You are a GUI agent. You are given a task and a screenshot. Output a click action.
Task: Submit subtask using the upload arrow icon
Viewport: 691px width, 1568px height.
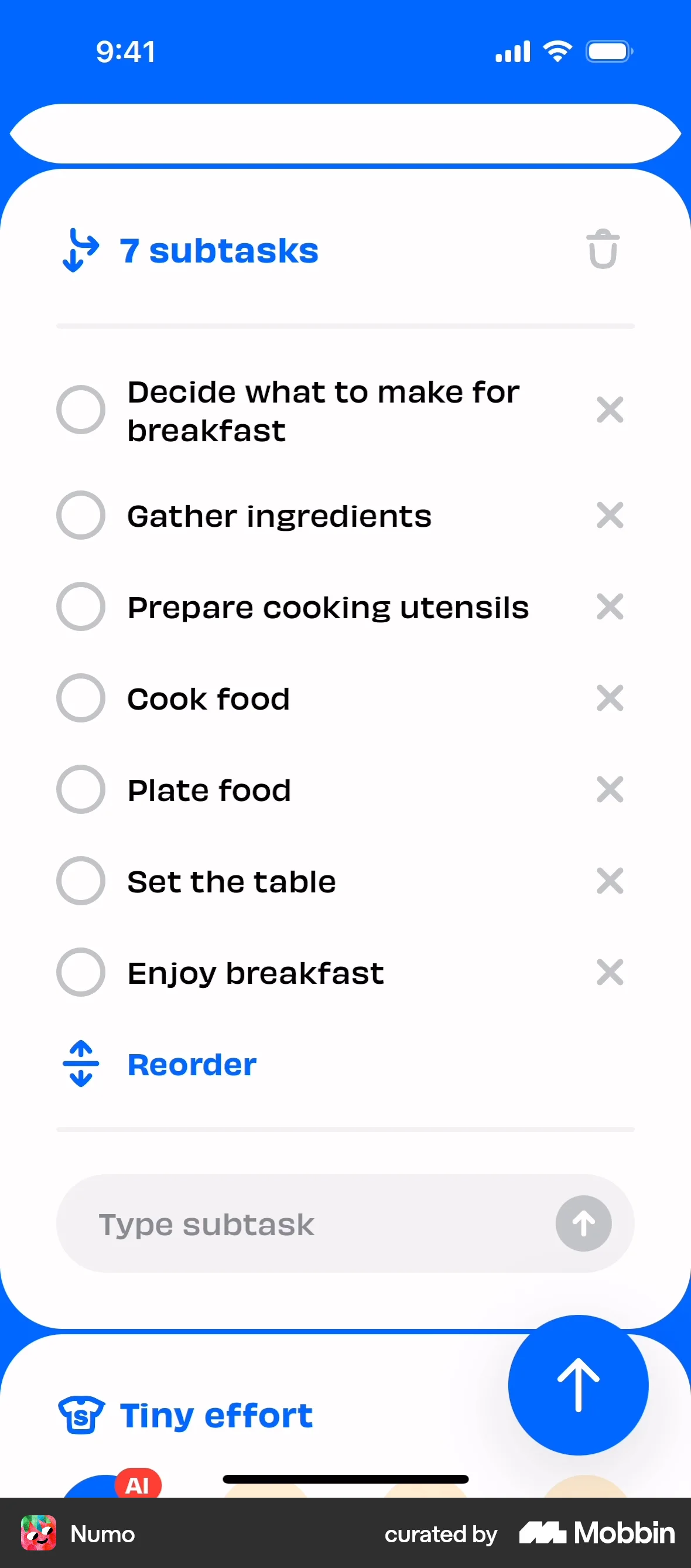click(x=583, y=1223)
